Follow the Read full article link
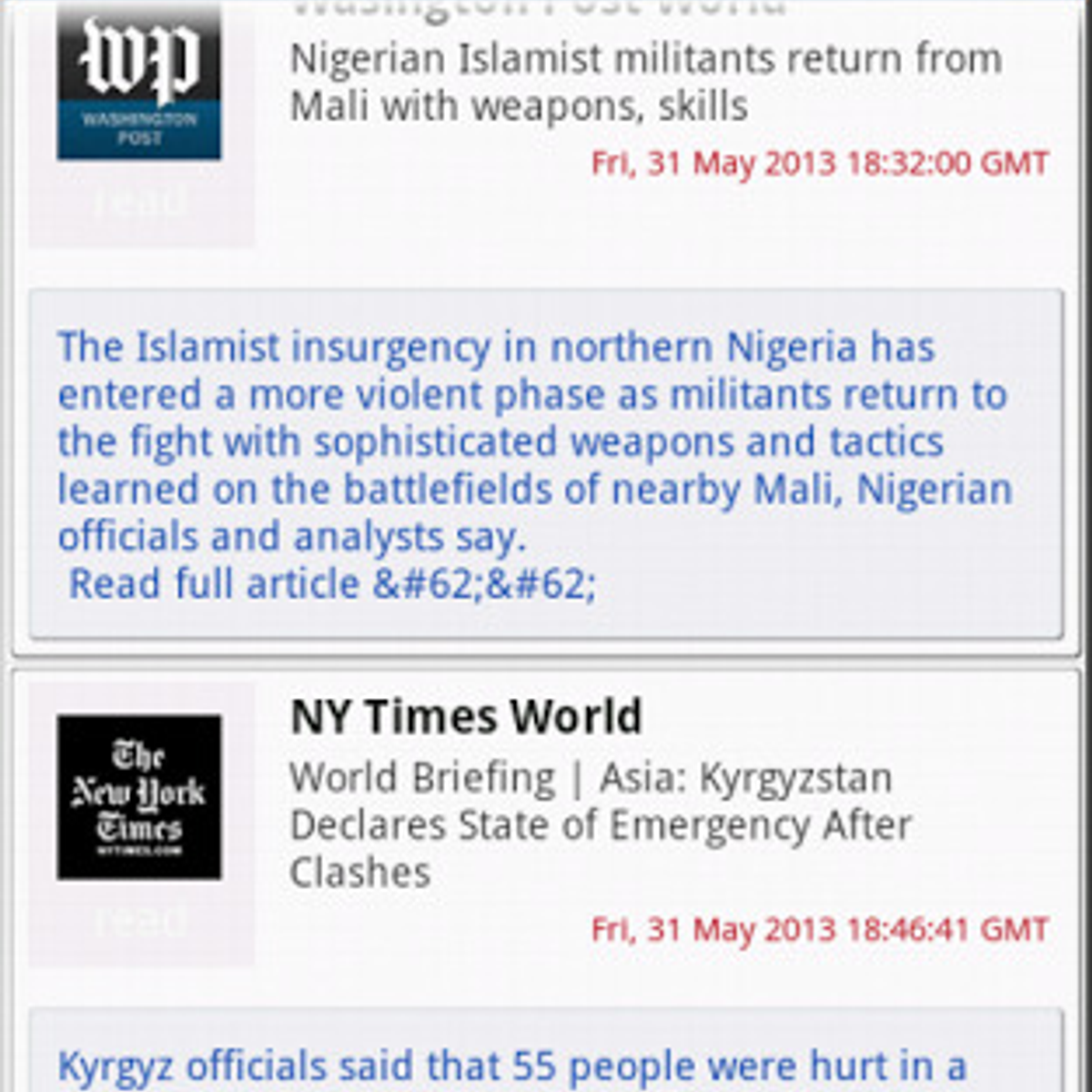 tap(332, 584)
